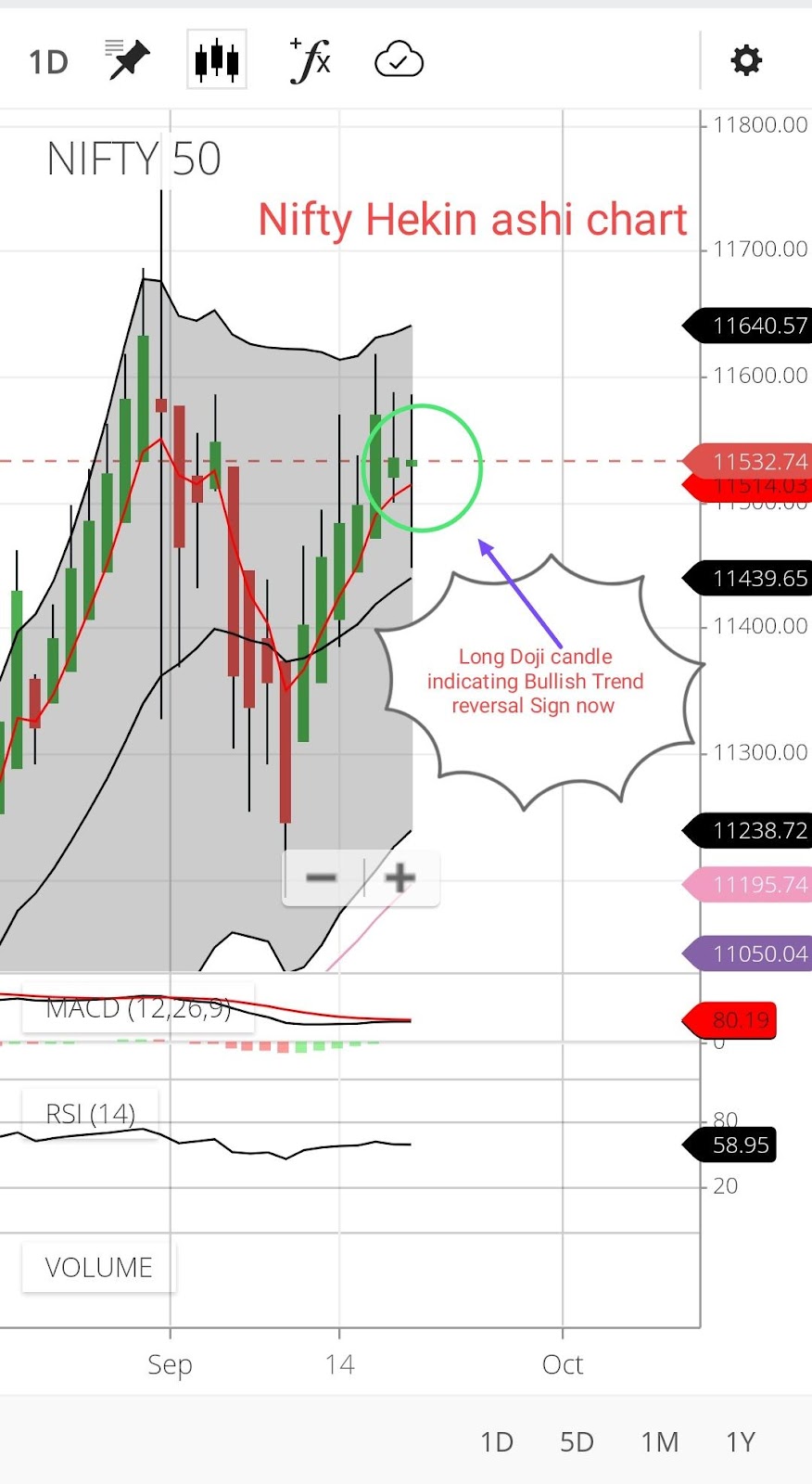This screenshot has height=1484, width=812.
Task: Tap the VOLUME panel label
Action: [x=98, y=1267]
